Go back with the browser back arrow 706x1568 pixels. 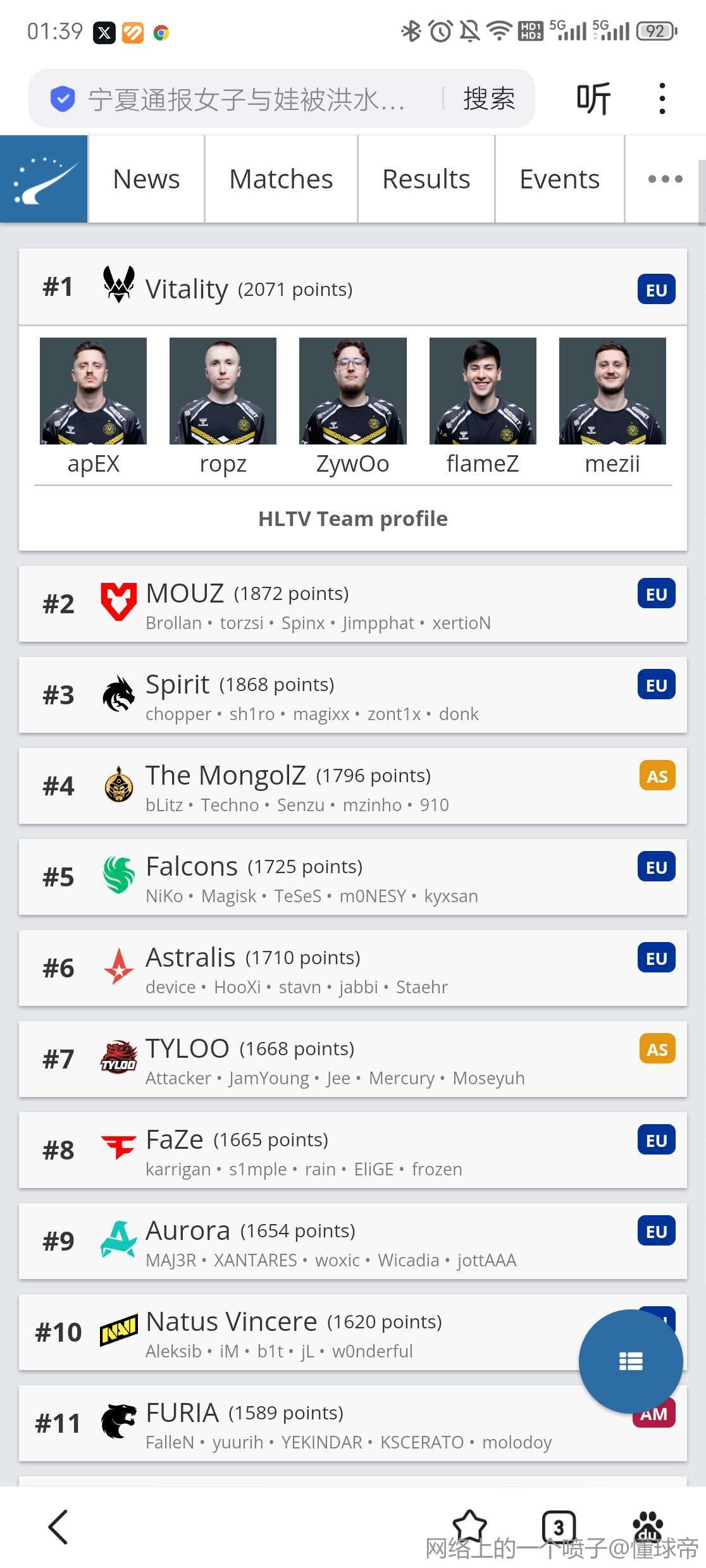(x=58, y=1527)
